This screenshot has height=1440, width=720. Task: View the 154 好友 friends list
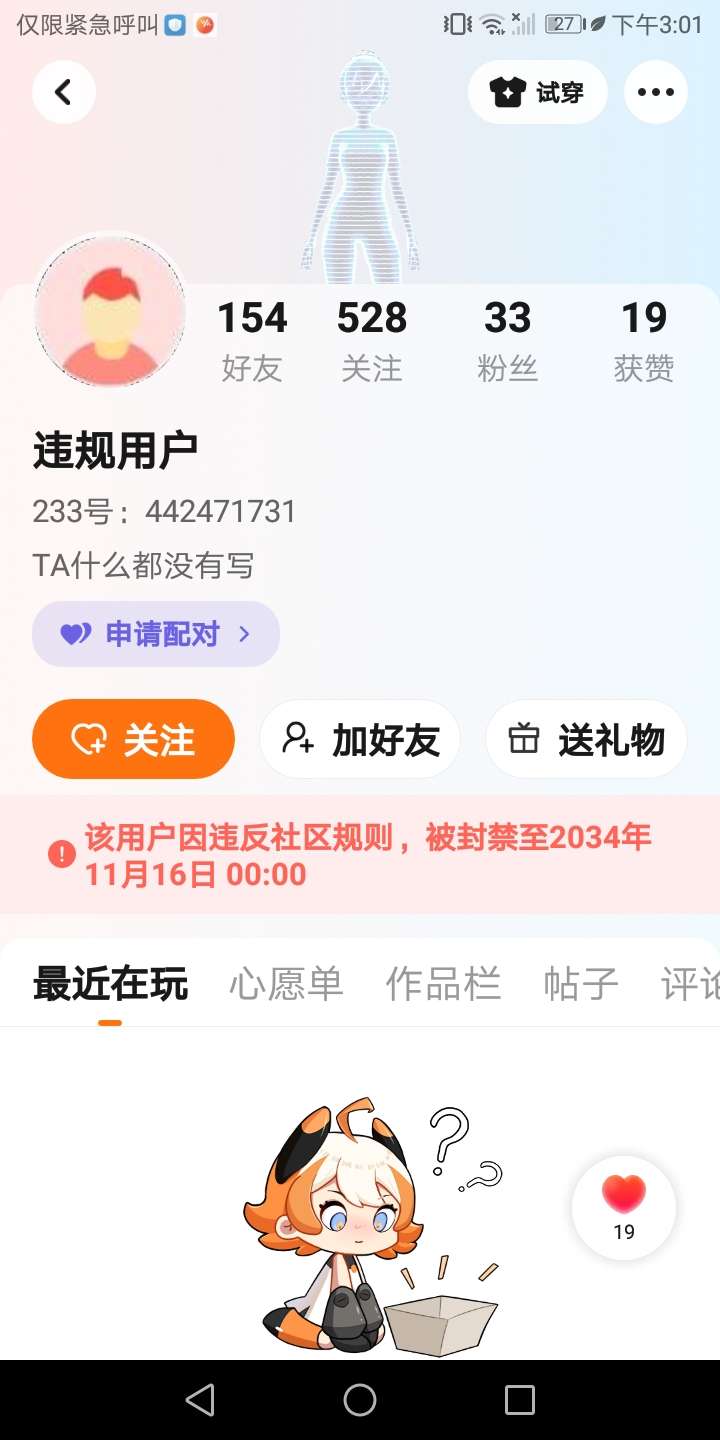pyautogui.click(x=252, y=340)
